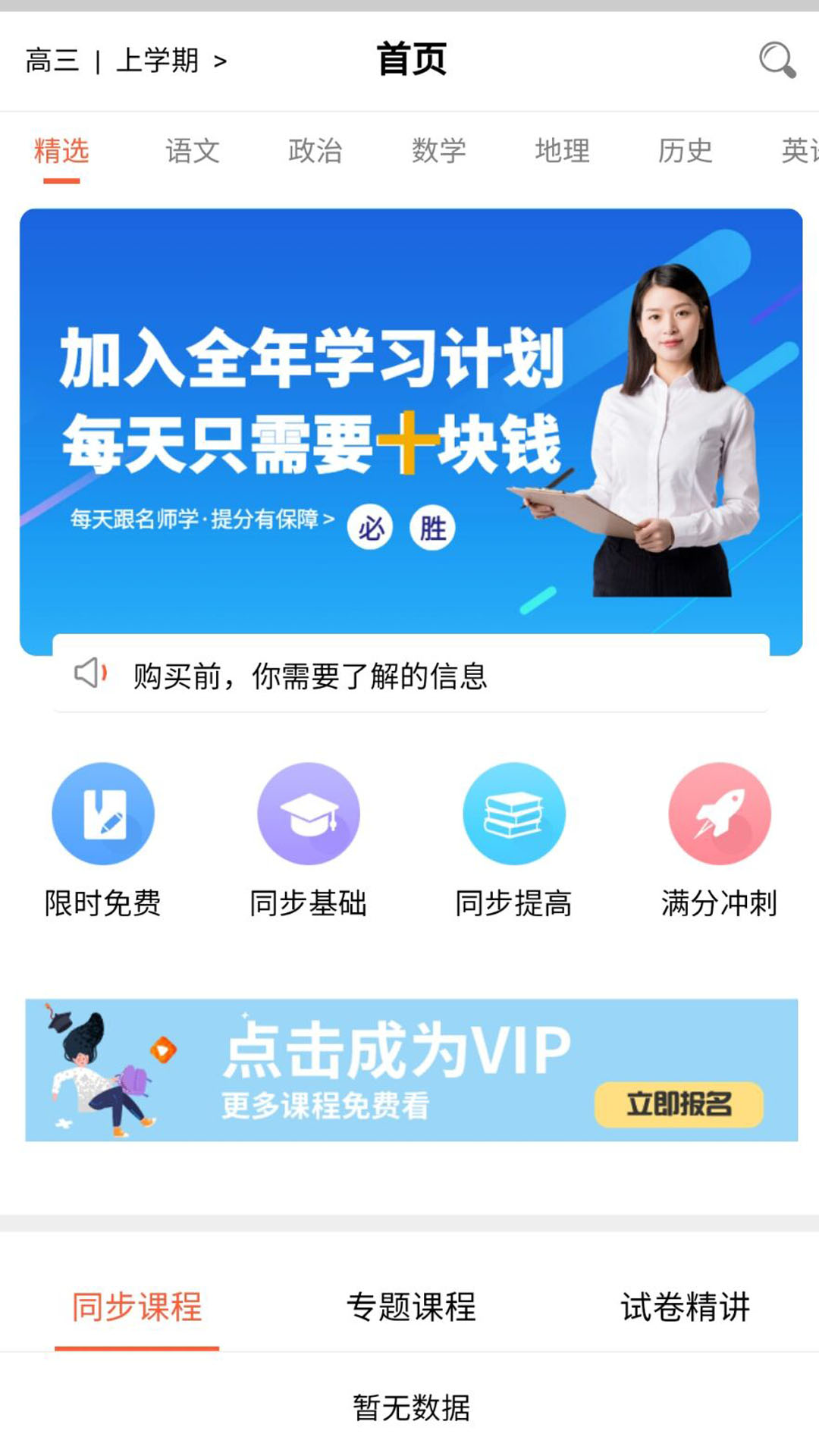Open 限时免费 via the pencil icon
Viewport: 819px width, 1456px height.
coord(104,812)
